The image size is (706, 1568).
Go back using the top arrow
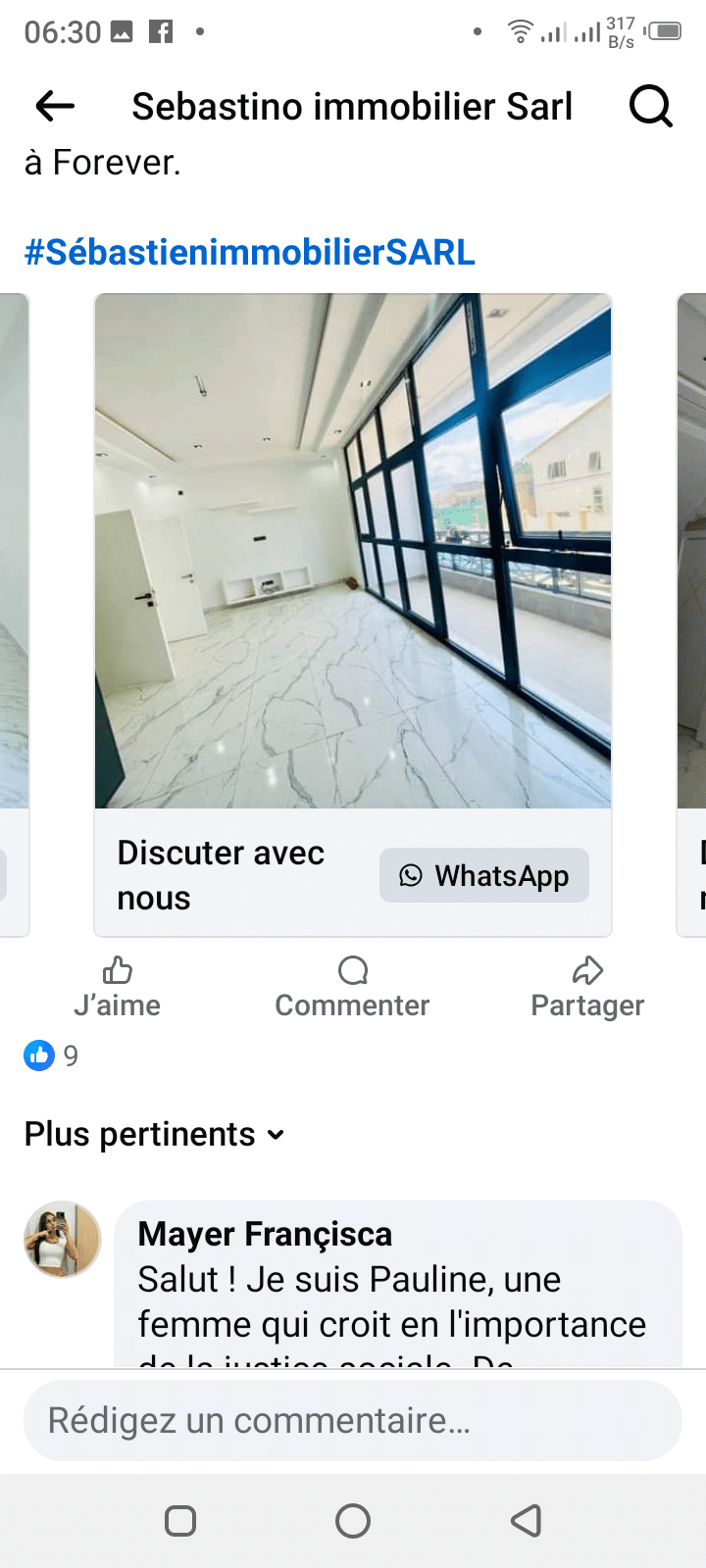(55, 106)
